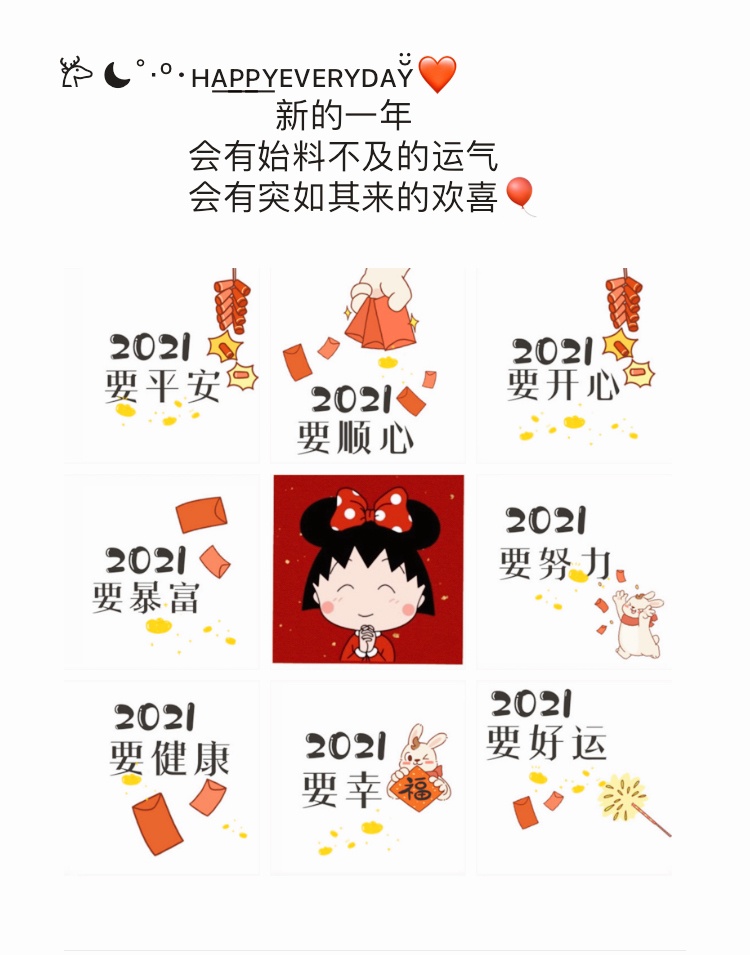View the 2021 要好运 picture
This screenshot has width=750, height=955.
click(x=574, y=777)
